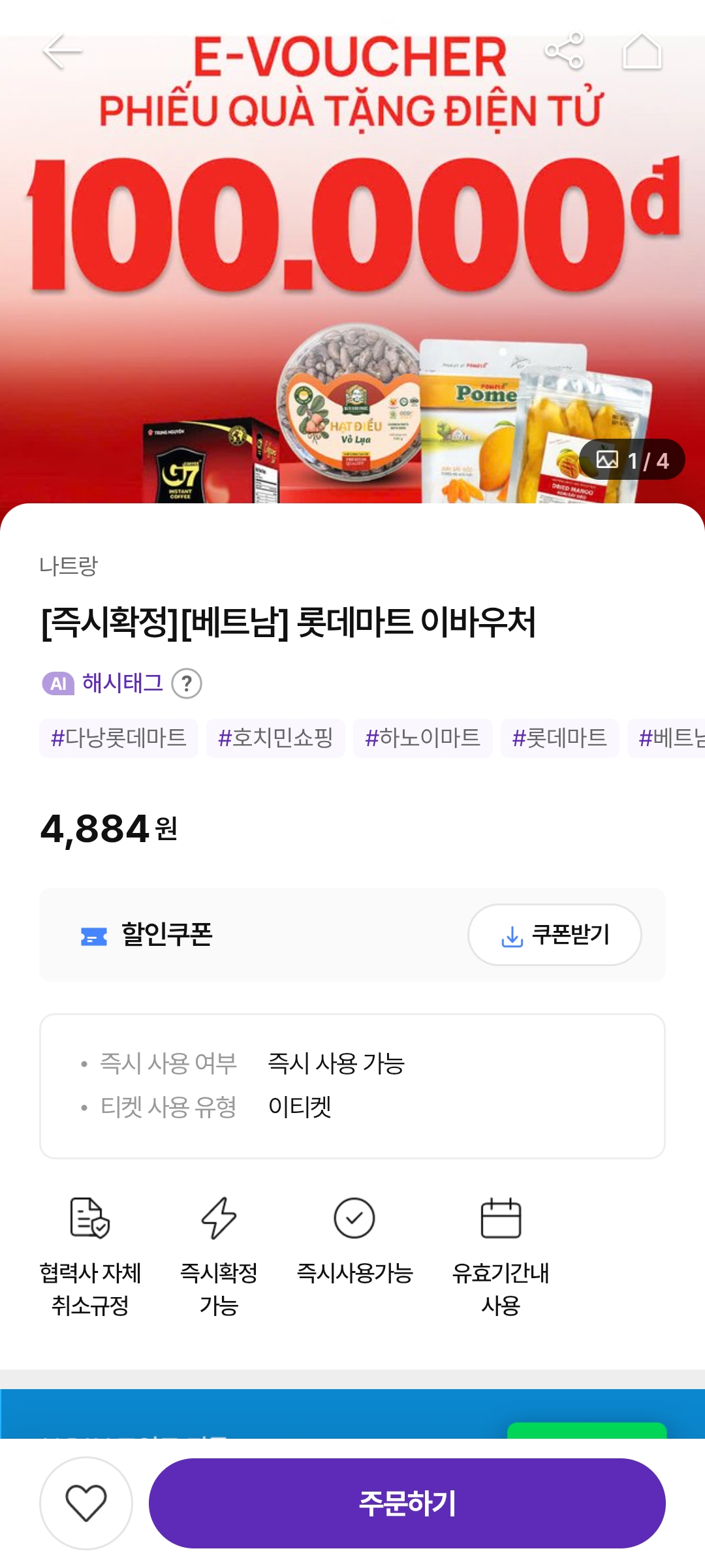The width and height of the screenshot is (705, 1568).
Task: Select the #다낭롯데마트 hashtag chip
Action: pos(119,738)
